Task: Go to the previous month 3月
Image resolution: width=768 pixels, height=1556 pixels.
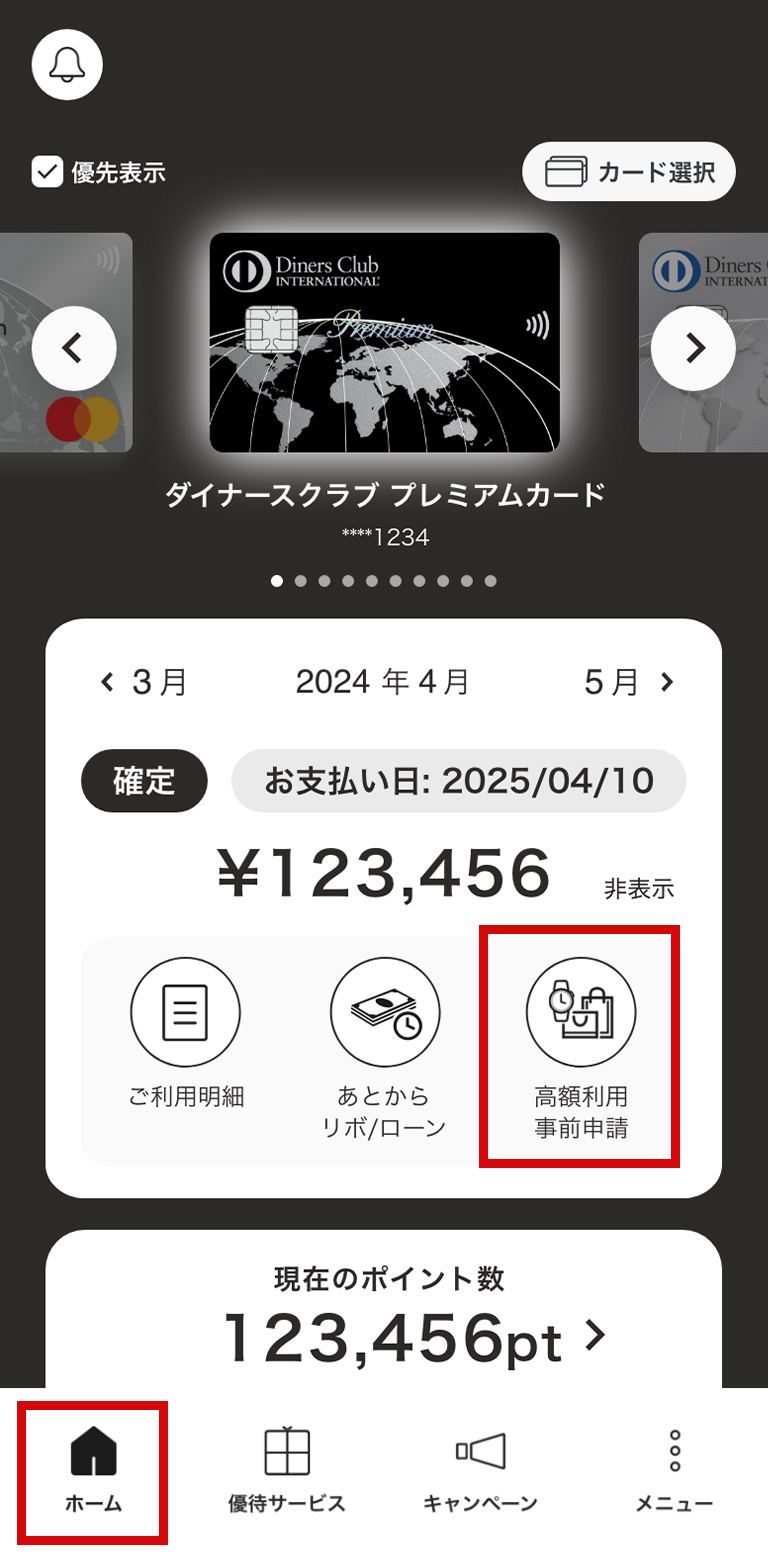Action: tap(144, 682)
